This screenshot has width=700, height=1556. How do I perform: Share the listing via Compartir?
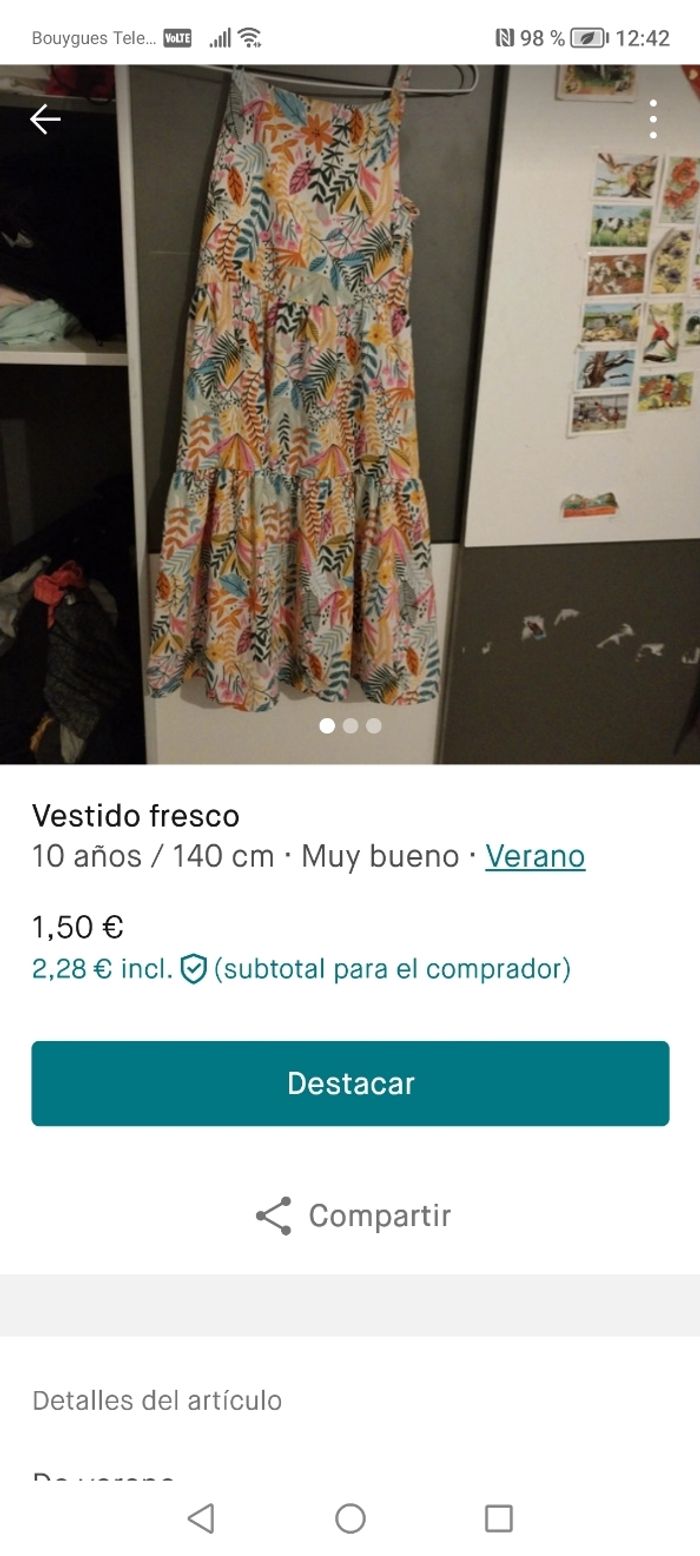point(352,1215)
